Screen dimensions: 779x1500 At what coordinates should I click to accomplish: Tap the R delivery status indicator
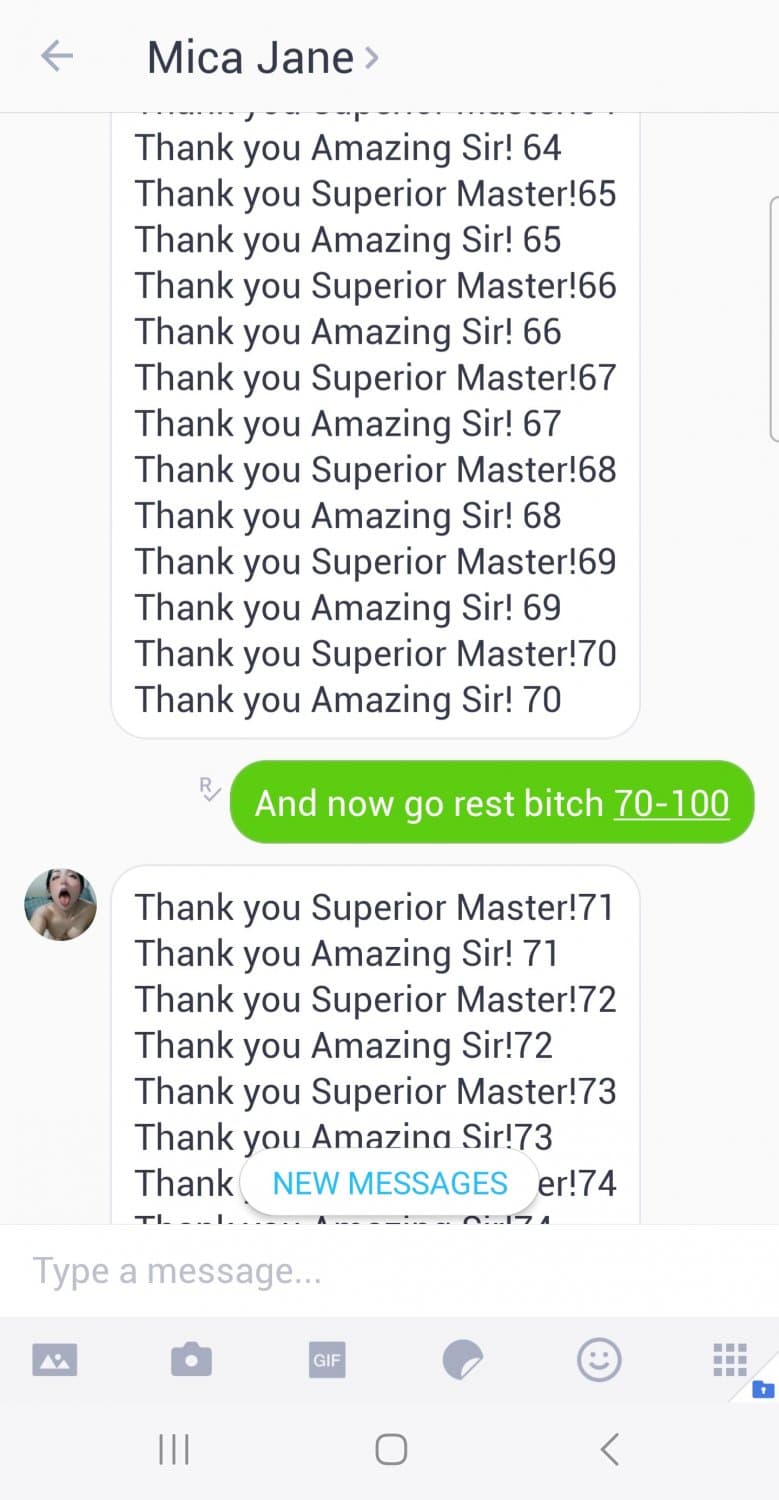click(x=208, y=790)
